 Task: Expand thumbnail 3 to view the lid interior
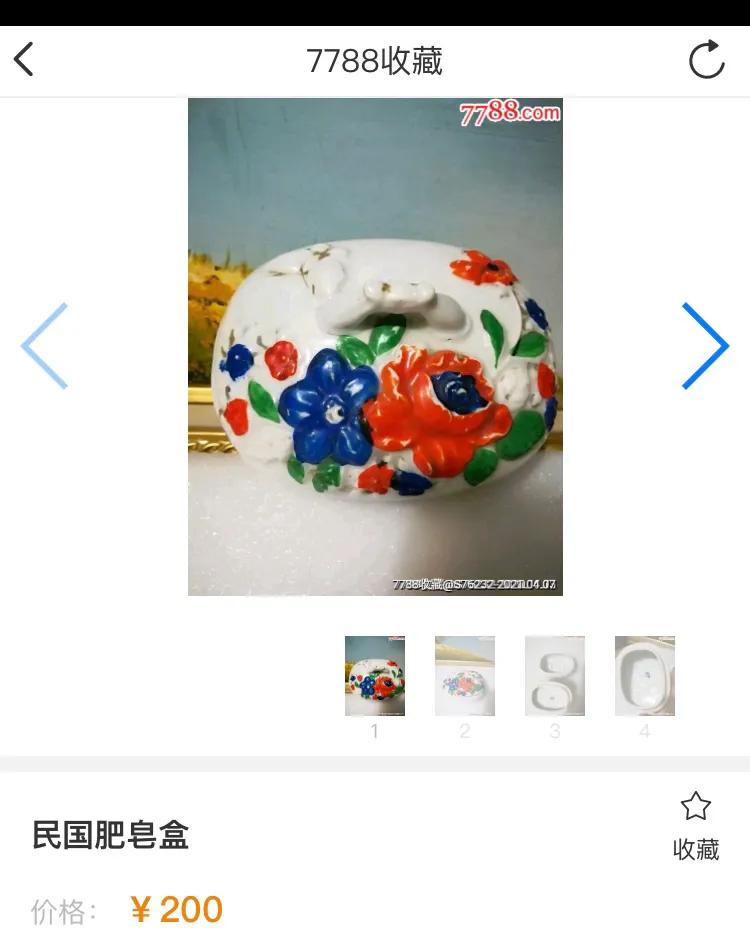coord(554,675)
